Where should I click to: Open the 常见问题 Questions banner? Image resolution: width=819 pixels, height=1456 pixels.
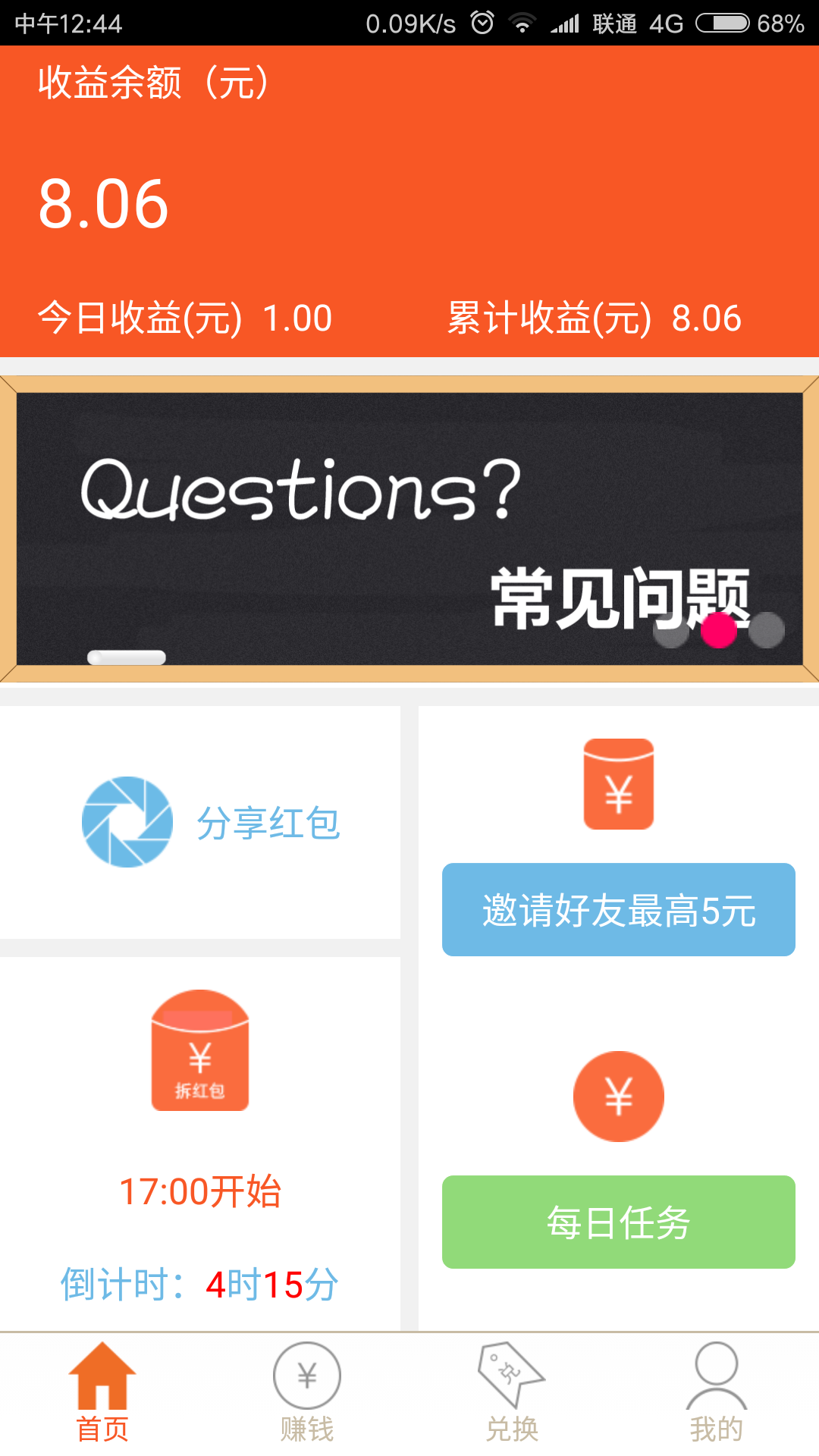409,529
